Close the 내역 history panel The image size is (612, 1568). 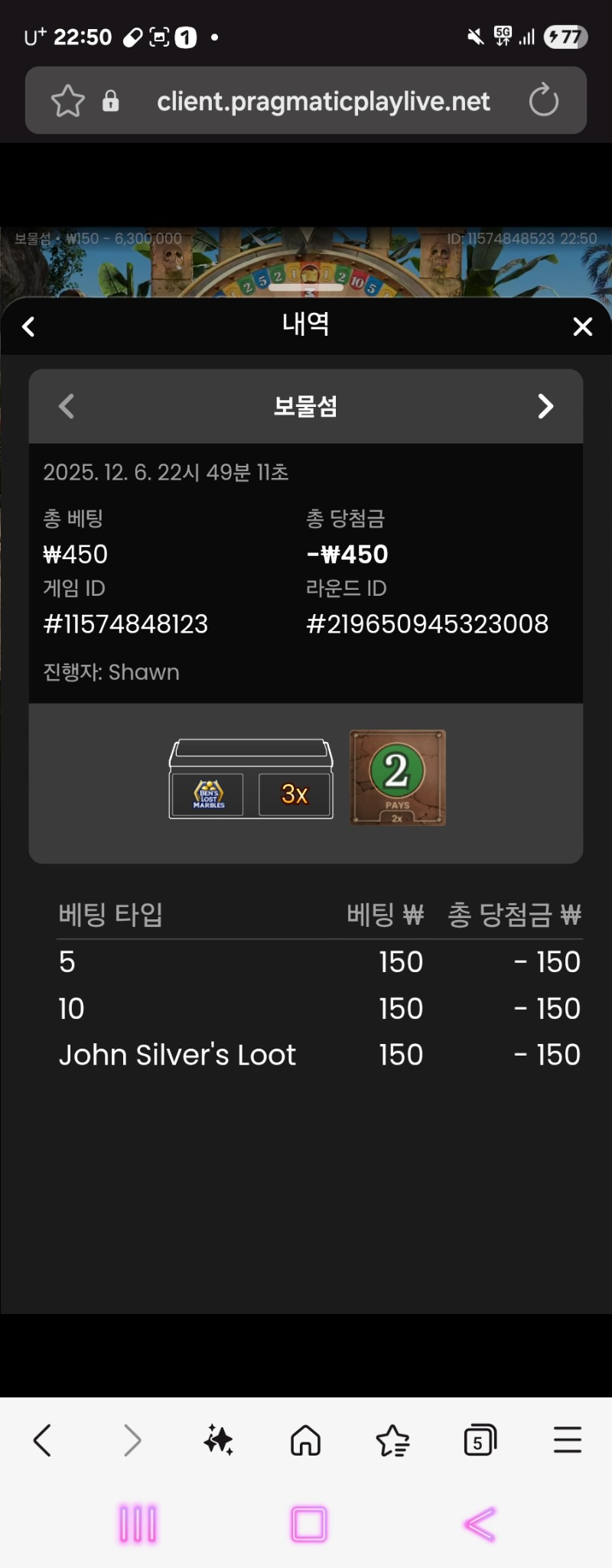[x=582, y=327]
